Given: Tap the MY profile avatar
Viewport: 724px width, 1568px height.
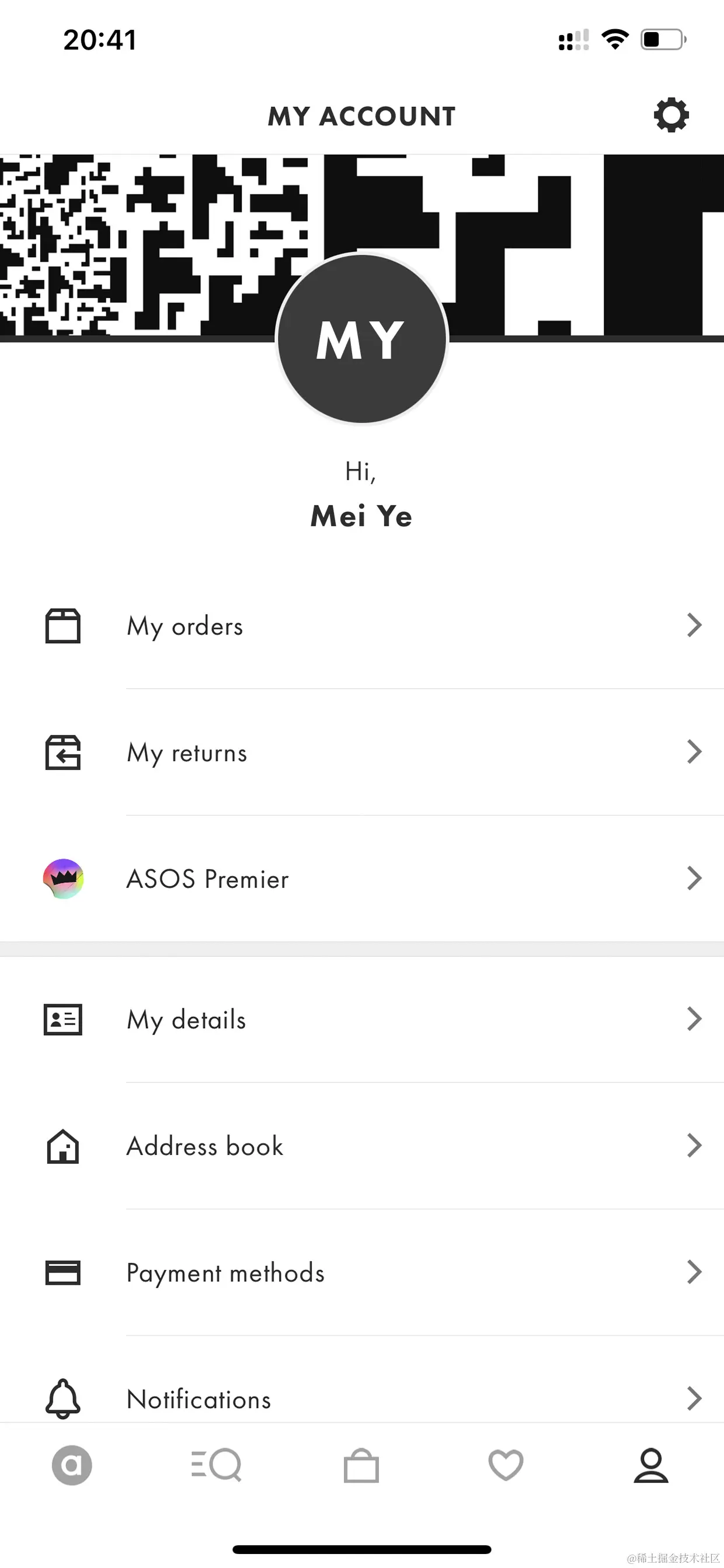Looking at the screenshot, I should click(361, 338).
